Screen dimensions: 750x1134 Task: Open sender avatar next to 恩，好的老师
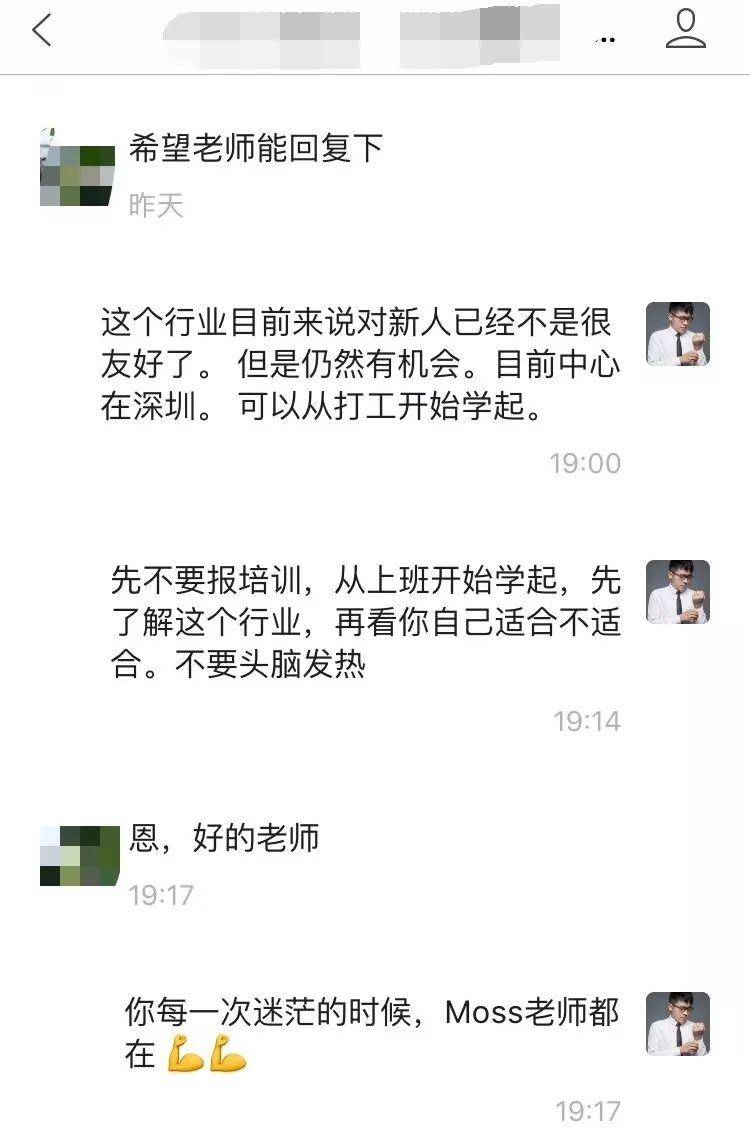point(77,856)
